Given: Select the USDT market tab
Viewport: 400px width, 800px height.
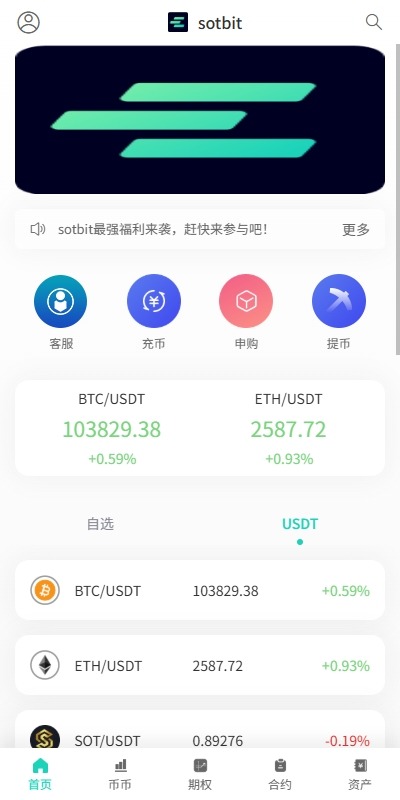Looking at the screenshot, I should tap(300, 524).
